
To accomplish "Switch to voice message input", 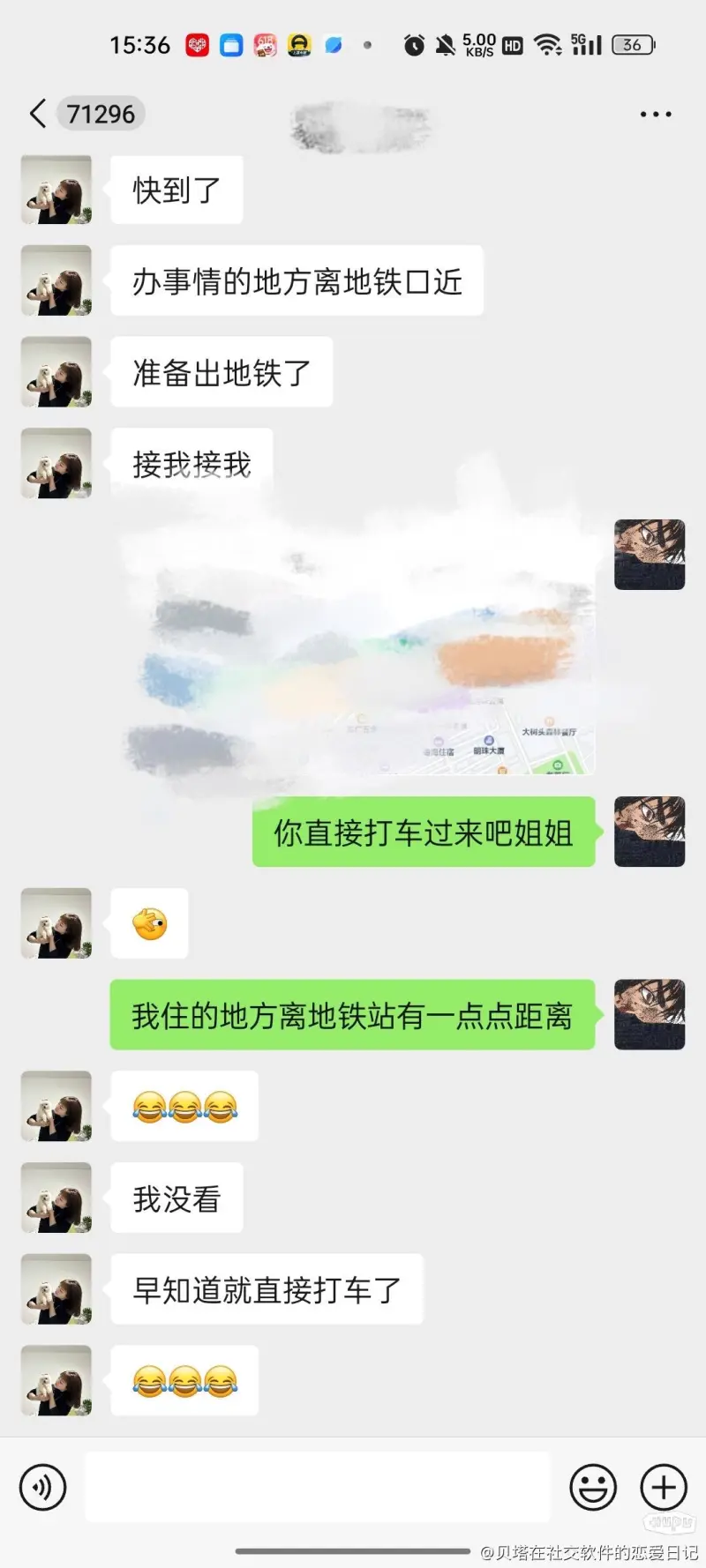I will (42, 1487).
